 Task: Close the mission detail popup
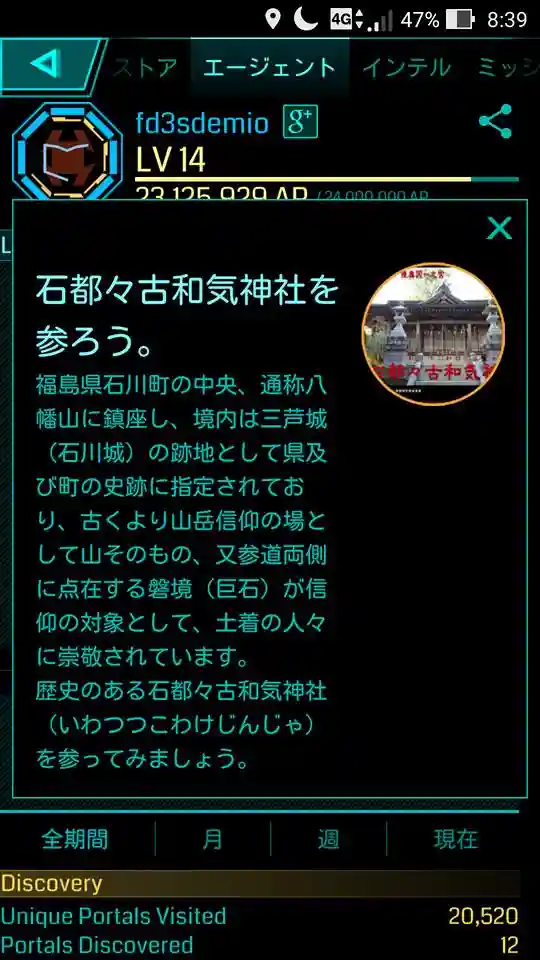(x=499, y=228)
